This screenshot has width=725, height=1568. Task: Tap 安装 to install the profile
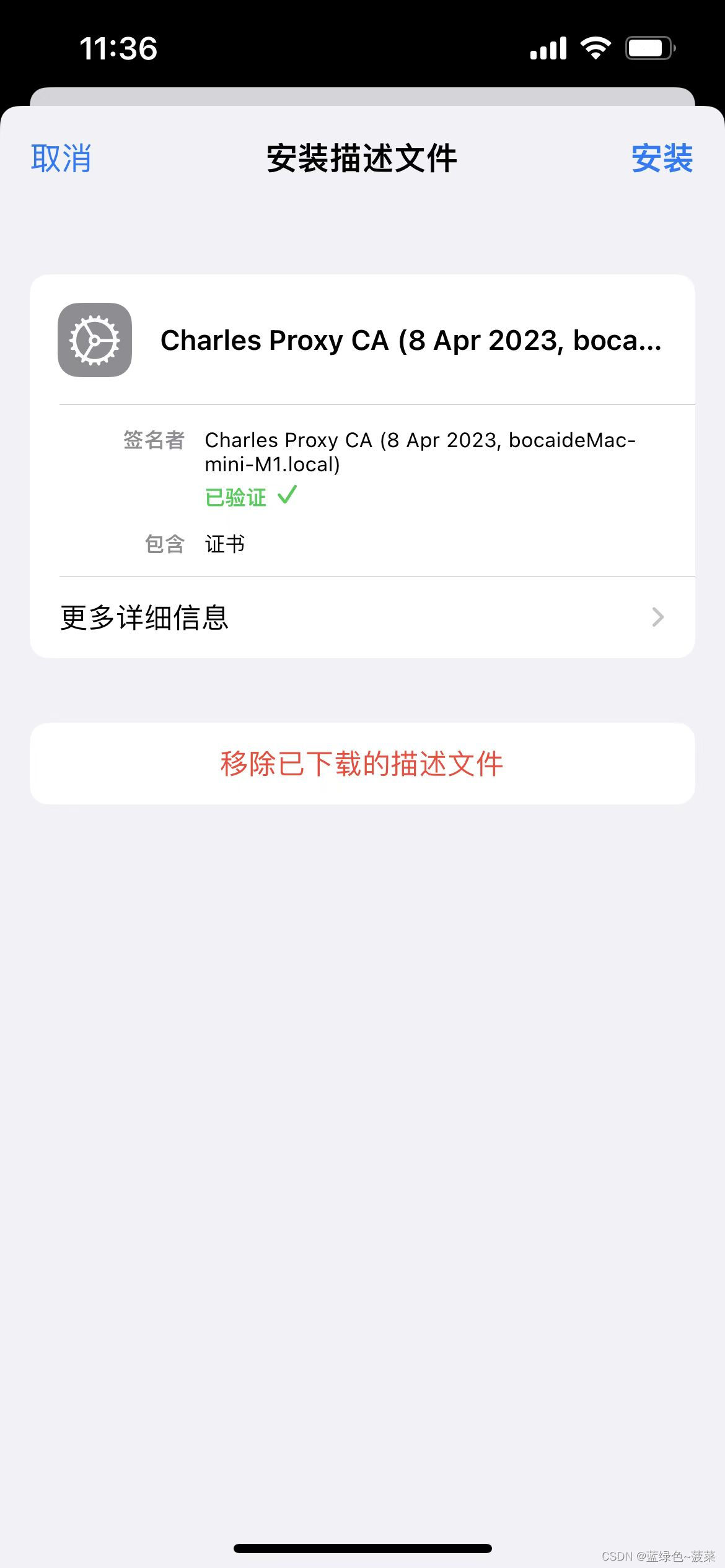click(662, 159)
